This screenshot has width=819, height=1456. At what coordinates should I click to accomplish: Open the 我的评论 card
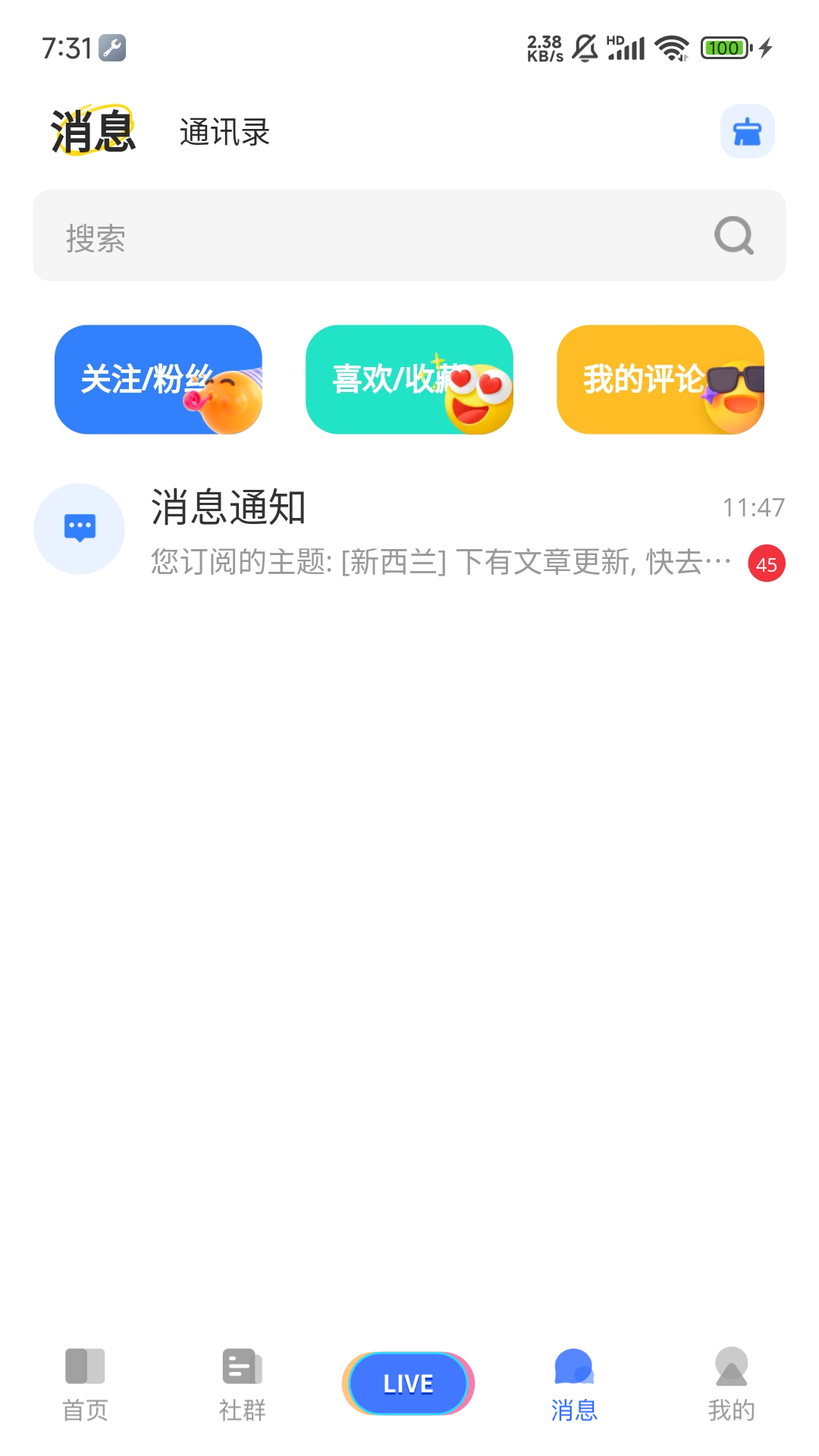click(660, 379)
